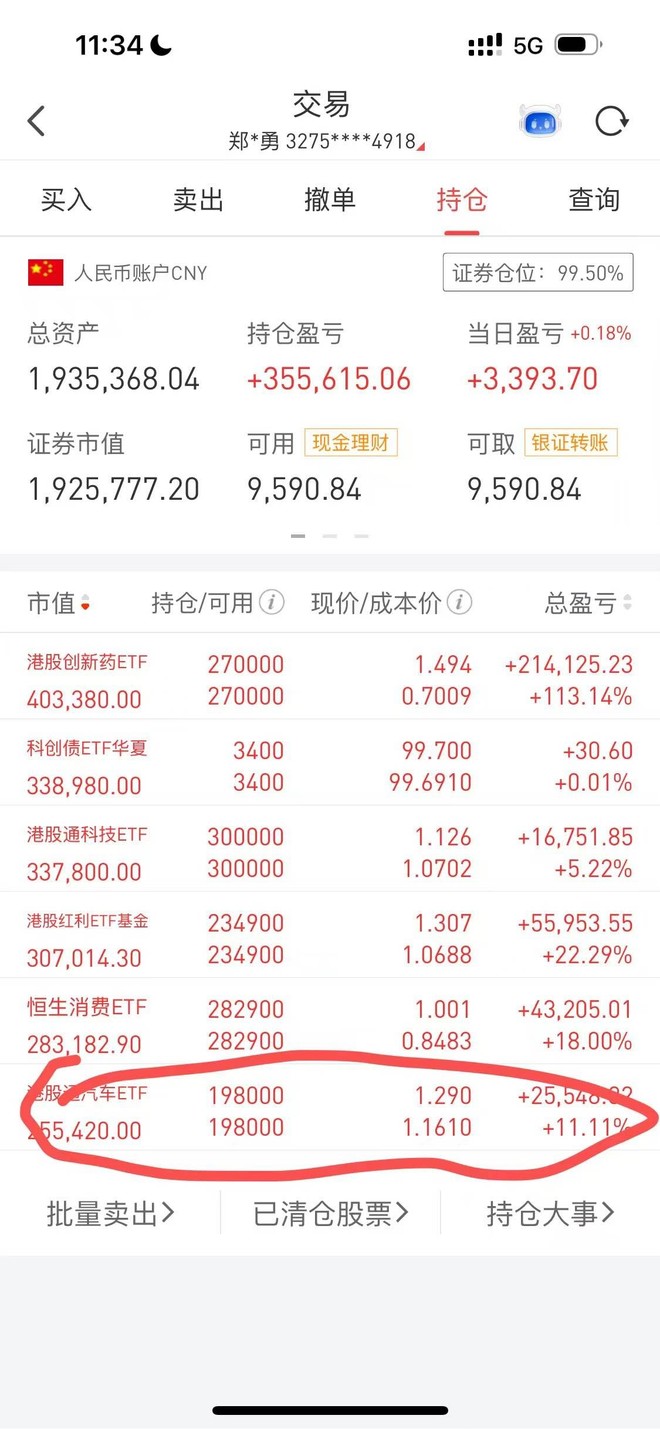Tap the 现金理财 button
Viewport: 660px width, 1429px height.
(x=351, y=442)
